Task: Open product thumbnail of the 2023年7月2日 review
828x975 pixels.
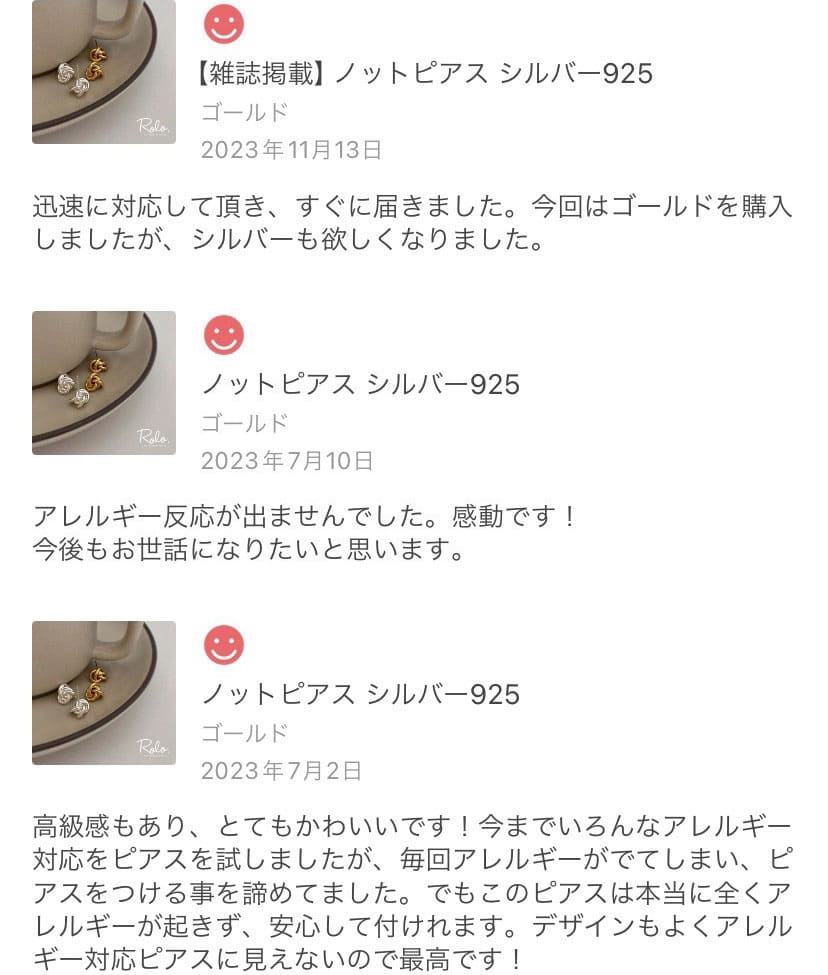Action: [103, 693]
